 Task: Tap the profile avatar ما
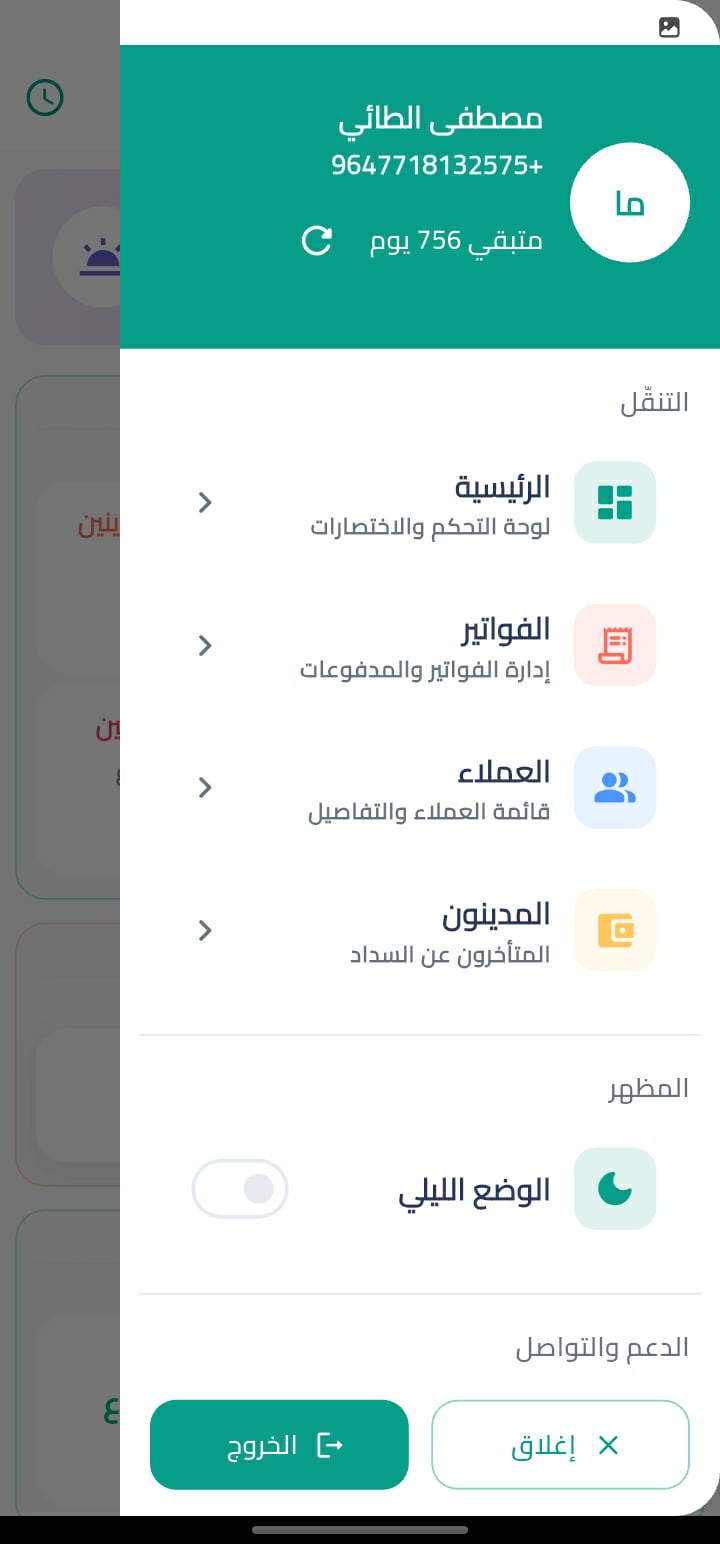pos(630,203)
